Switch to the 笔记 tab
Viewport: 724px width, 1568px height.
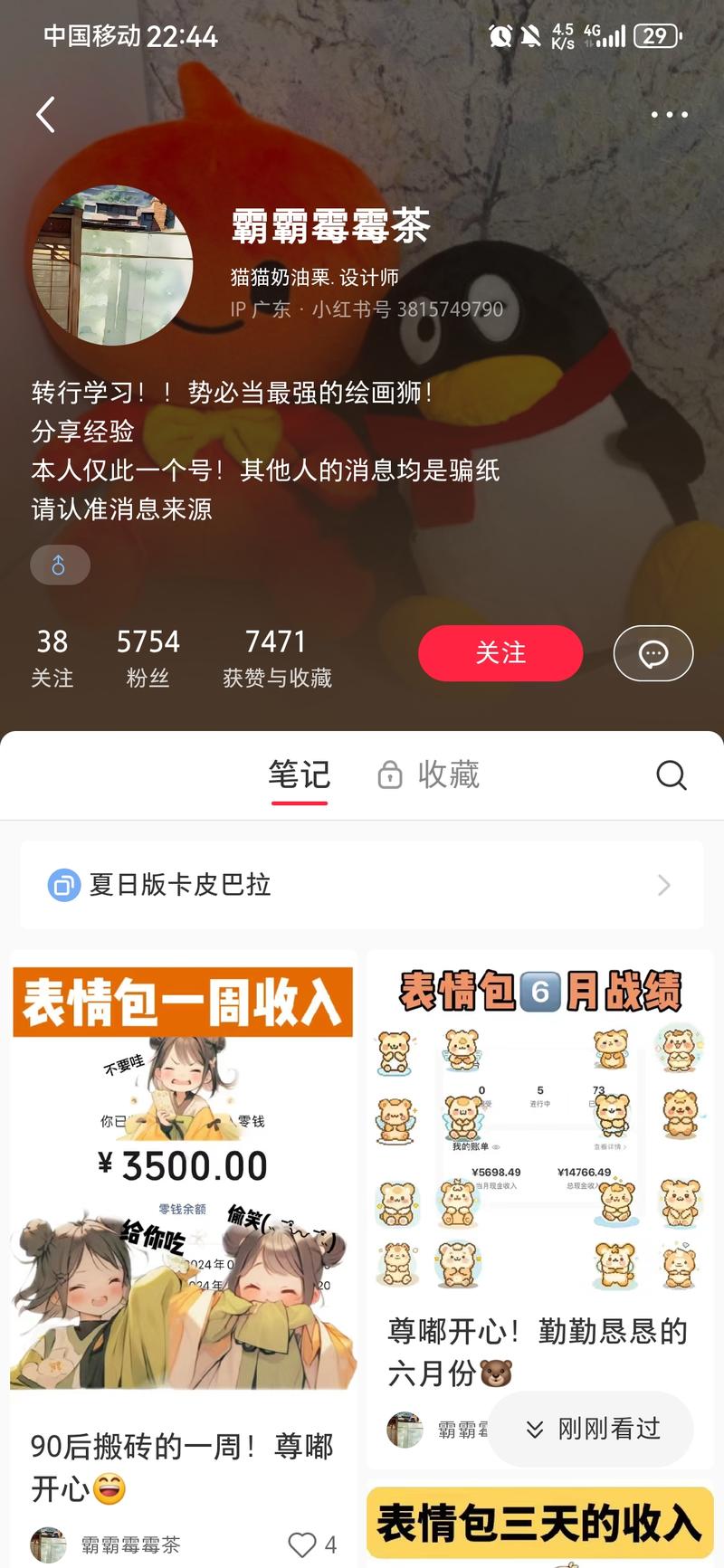[299, 775]
